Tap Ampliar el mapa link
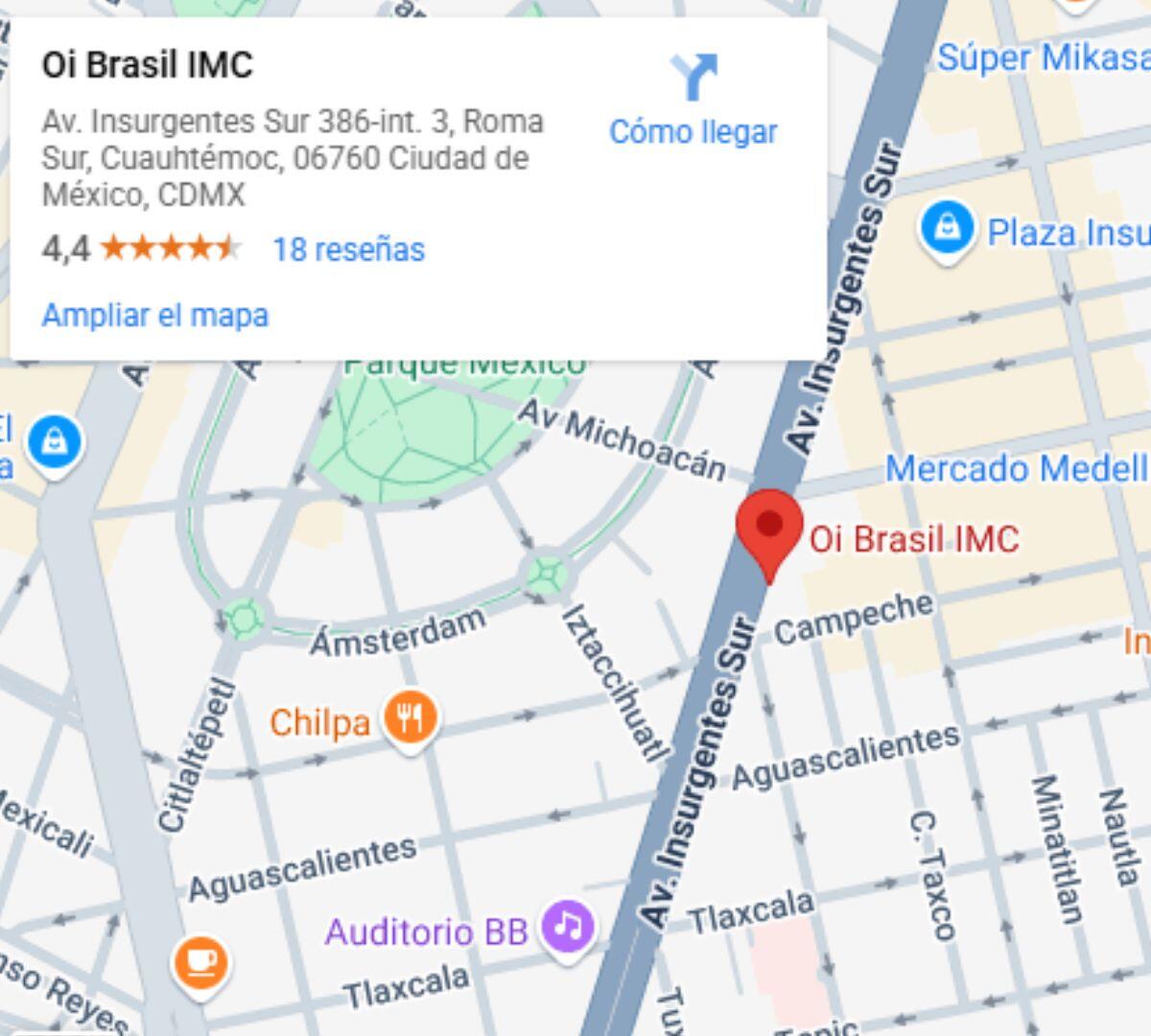Viewport: 1151px width, 1036px height. point(154,316)
